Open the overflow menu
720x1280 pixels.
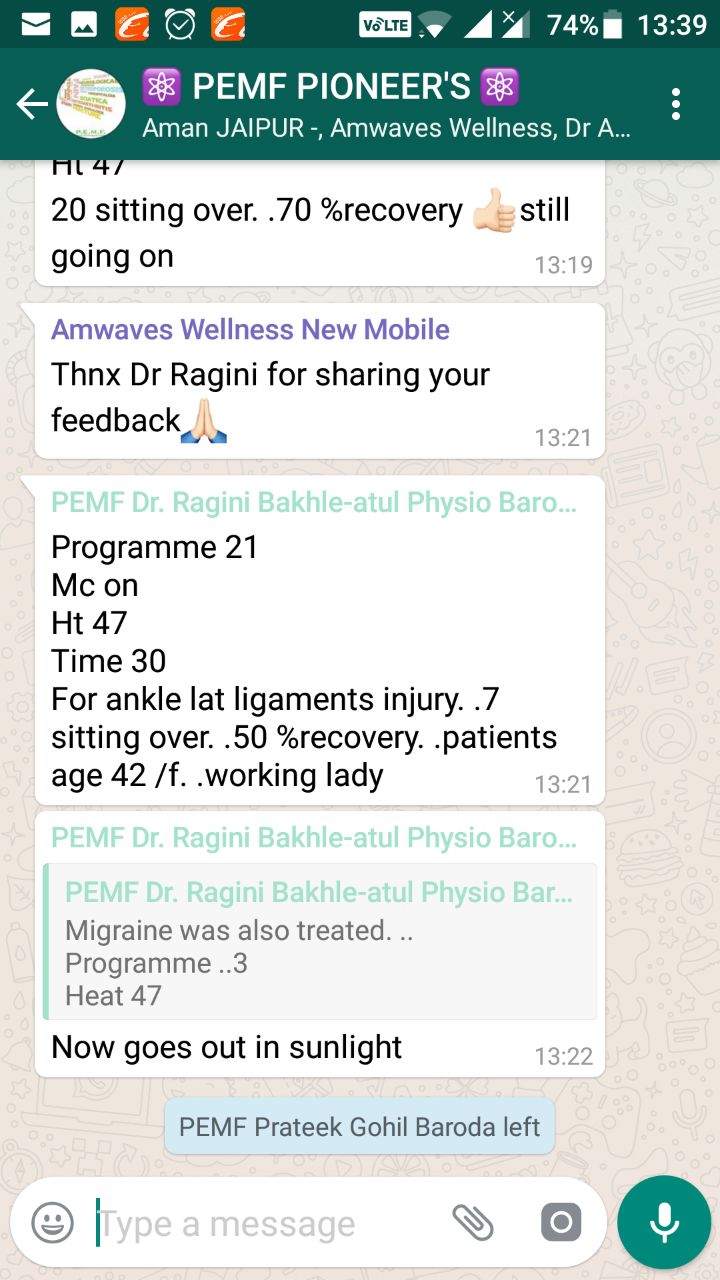[x=676, y=104]
